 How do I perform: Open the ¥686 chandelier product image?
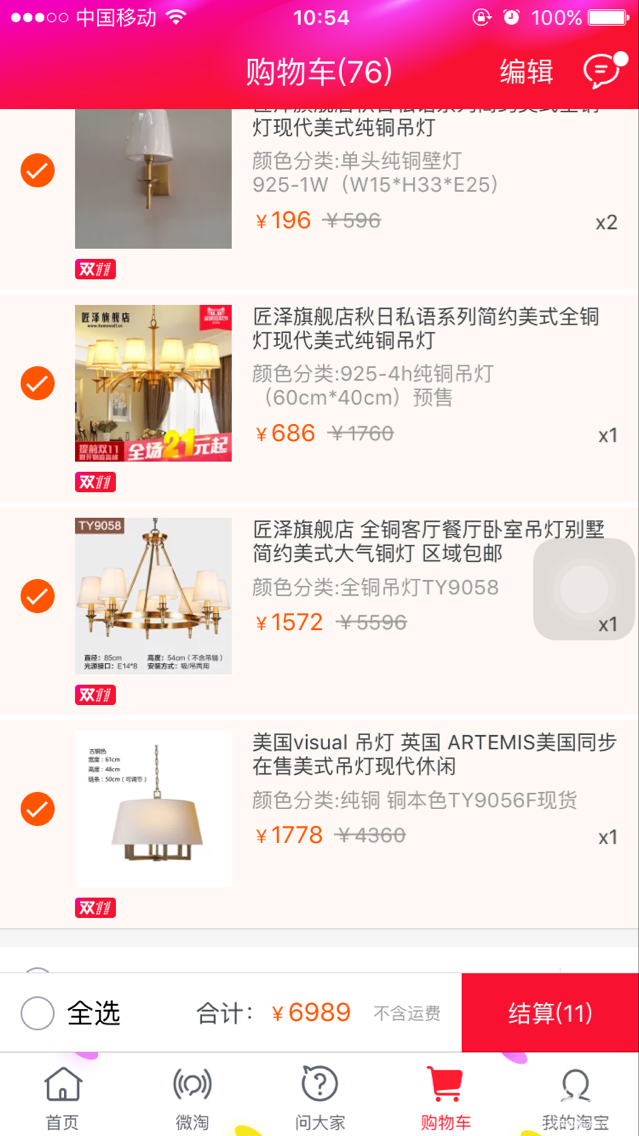pyautogui.click(x=153, y=383)
